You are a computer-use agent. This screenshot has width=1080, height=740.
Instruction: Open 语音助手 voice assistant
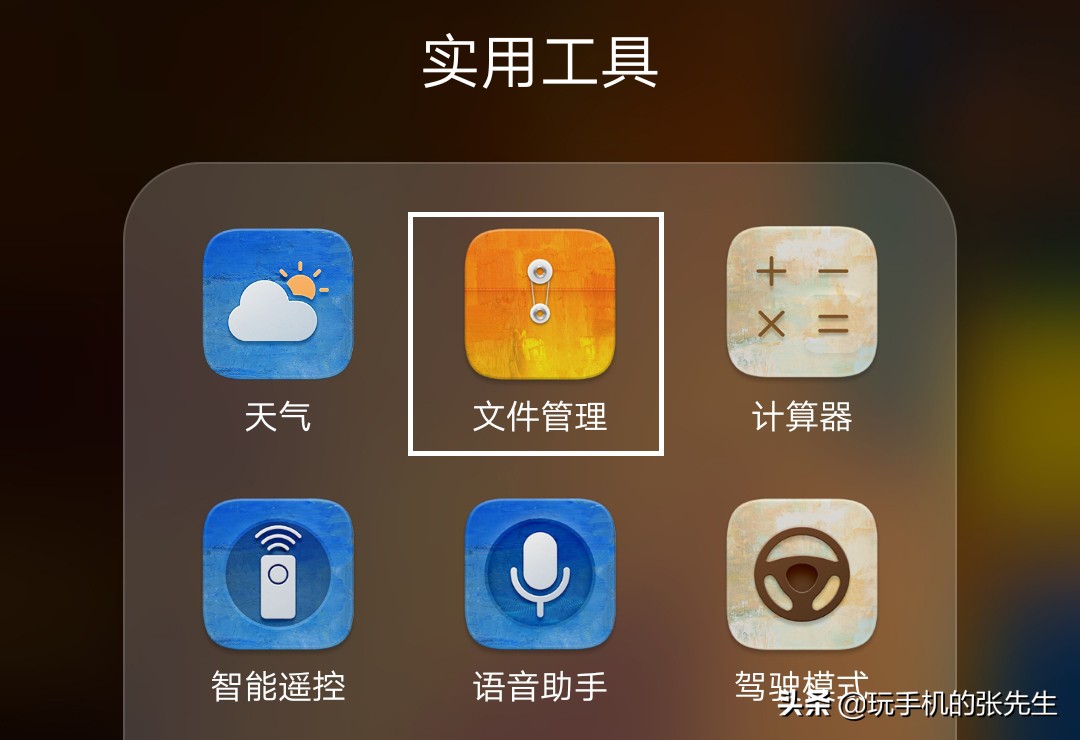[x=540, y=575]
